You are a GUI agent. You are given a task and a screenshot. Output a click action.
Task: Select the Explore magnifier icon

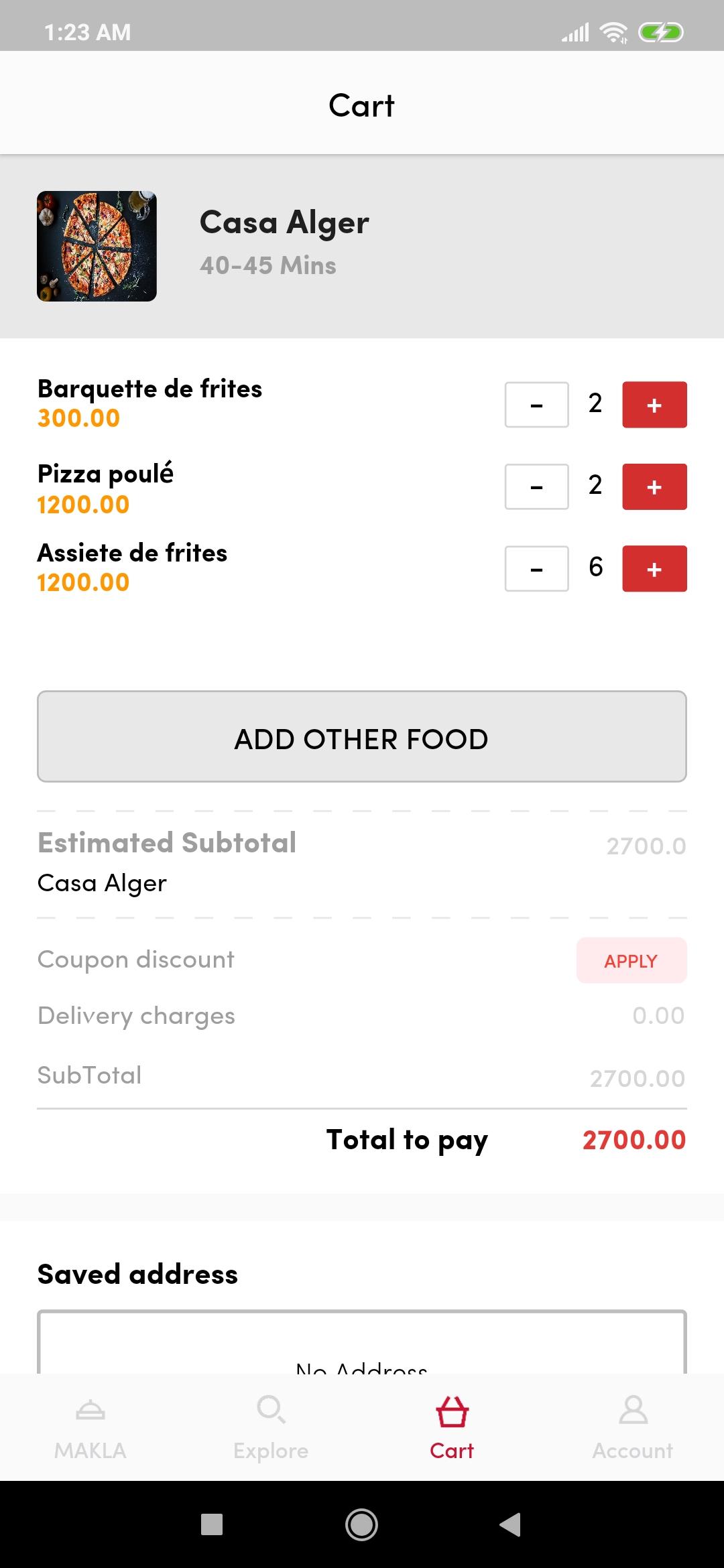(x=270, y=1407)
